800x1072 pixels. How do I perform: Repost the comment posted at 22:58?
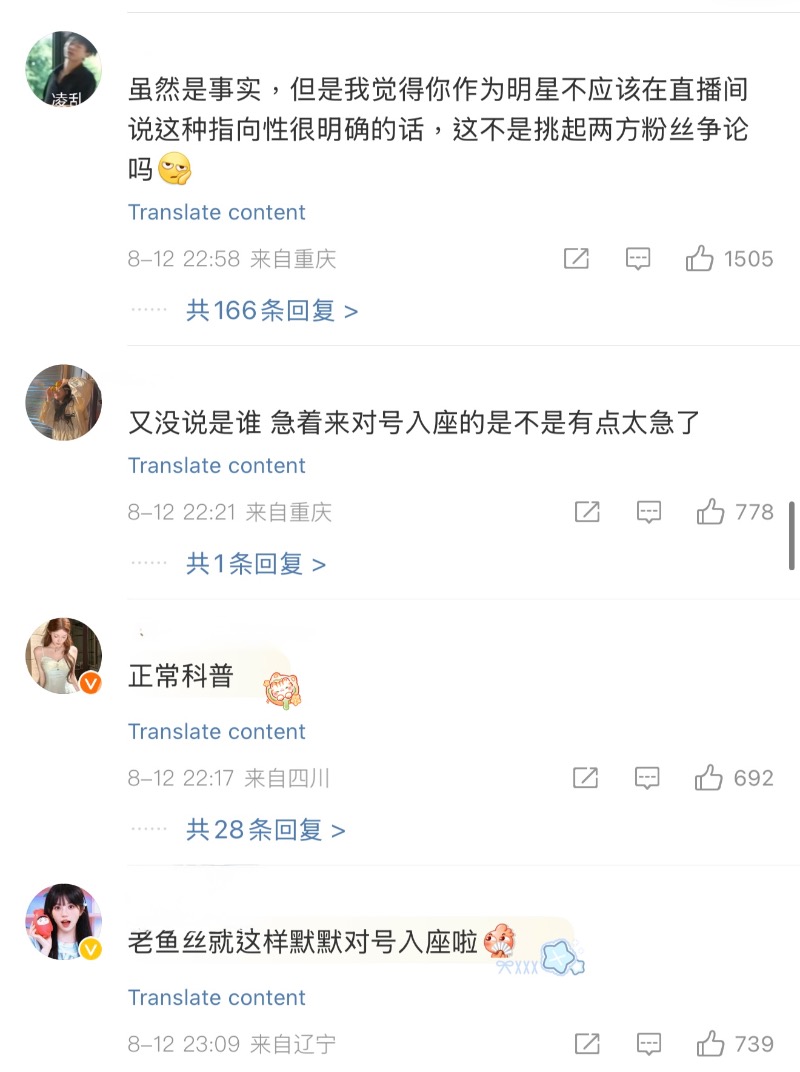[576, 259]
